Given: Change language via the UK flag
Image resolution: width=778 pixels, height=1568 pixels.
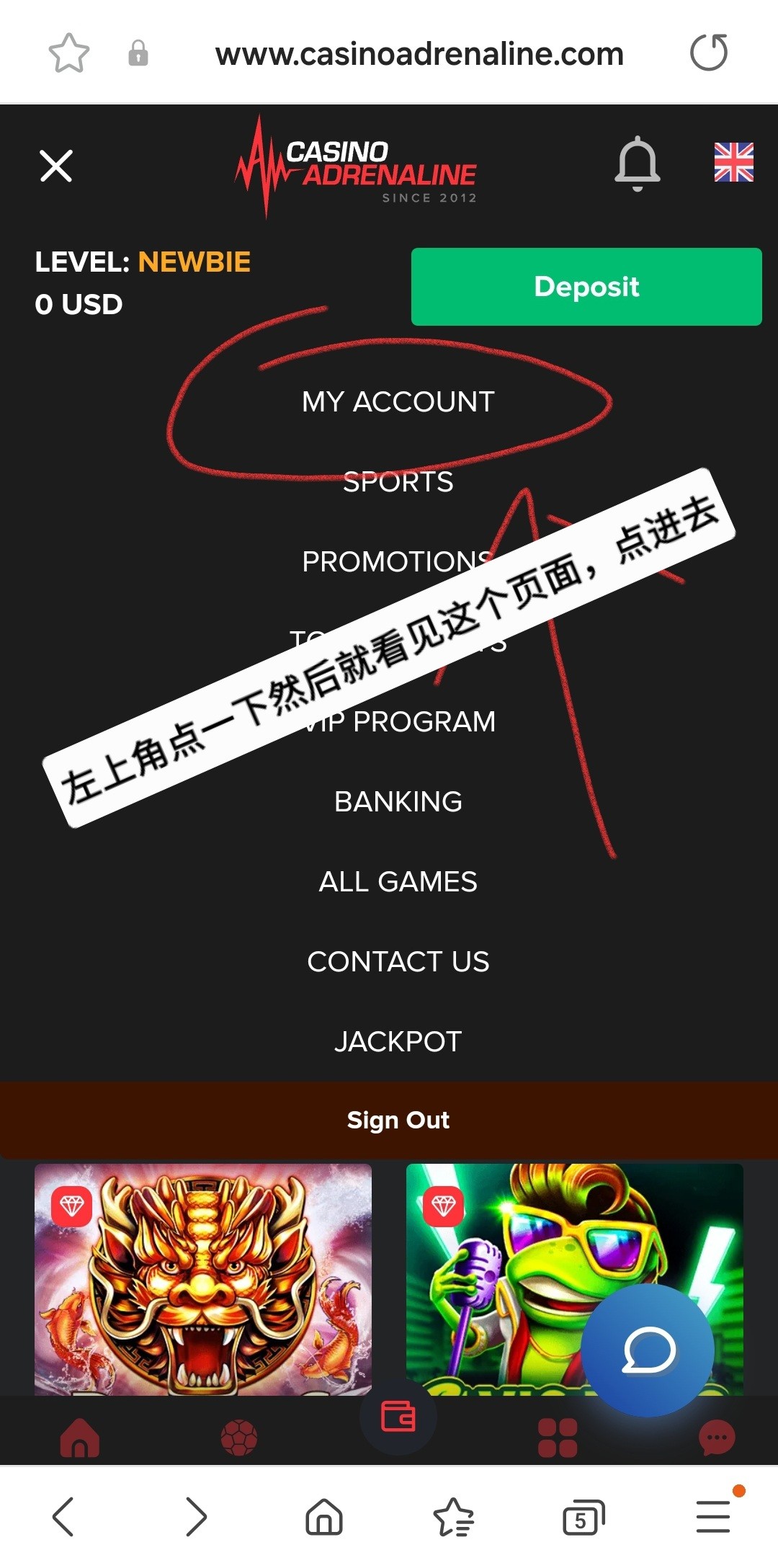Looking at the screenshot, I should click(x=733, y=162).
